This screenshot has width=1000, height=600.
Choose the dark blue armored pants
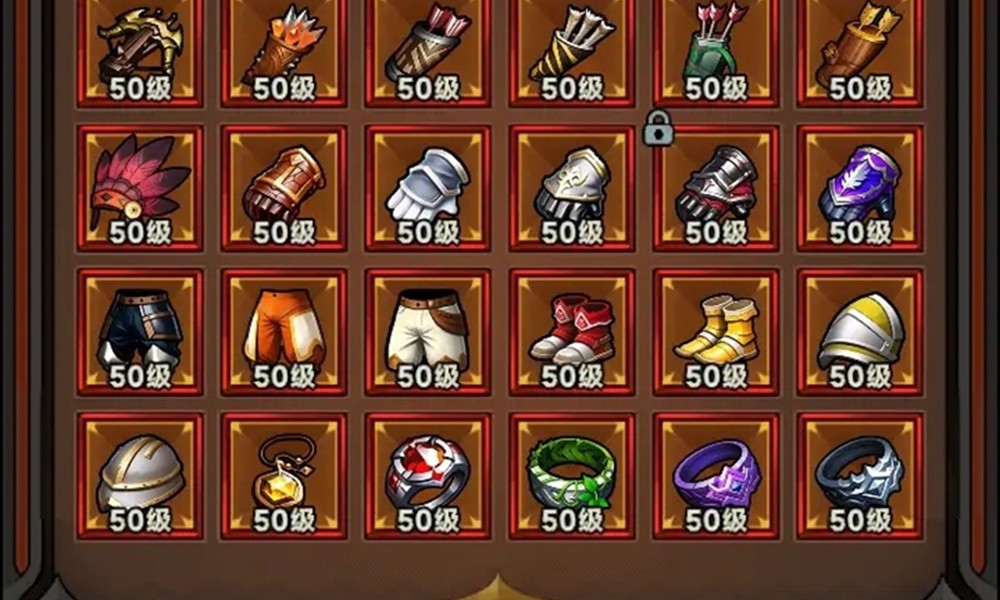coord(139,331)
